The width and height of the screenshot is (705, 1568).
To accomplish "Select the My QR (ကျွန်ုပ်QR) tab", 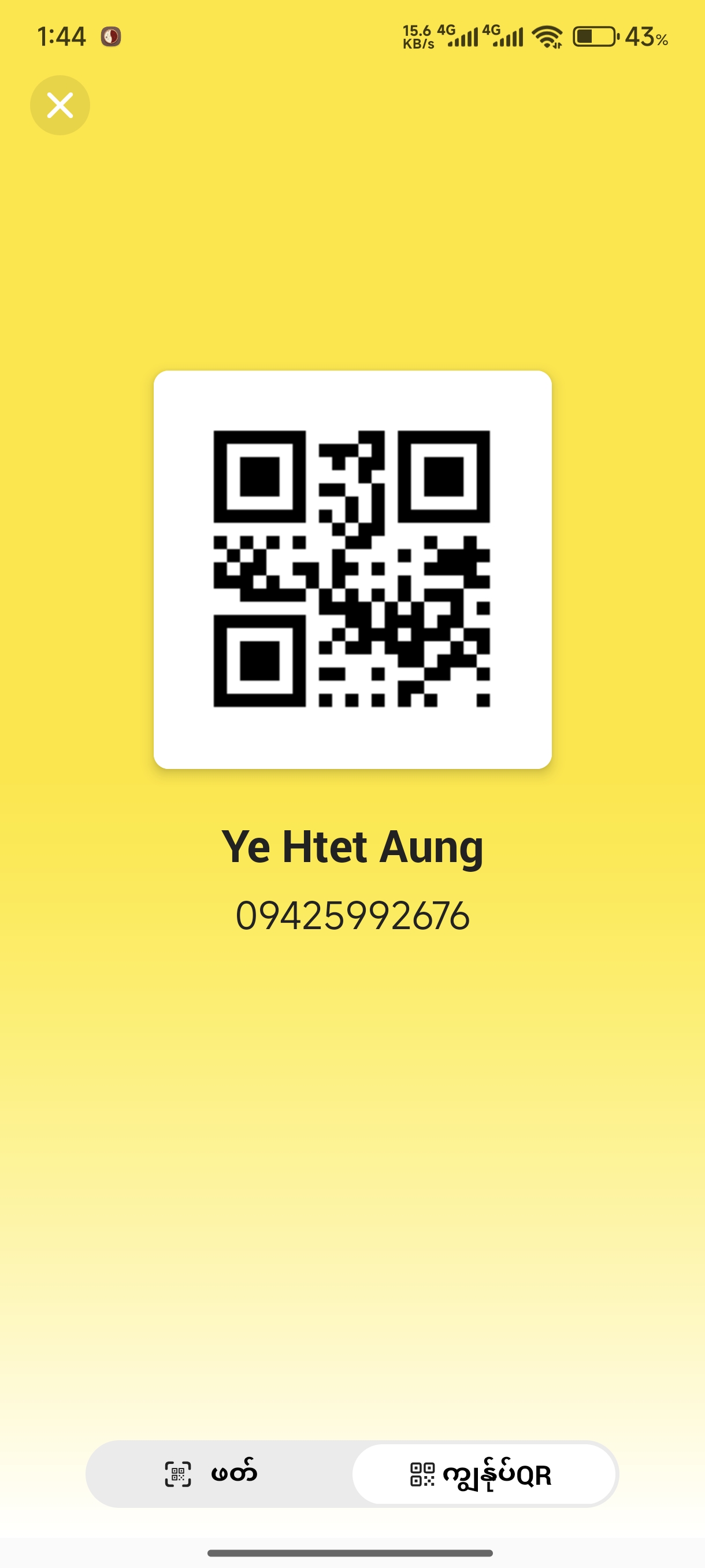I will 484,1474.
